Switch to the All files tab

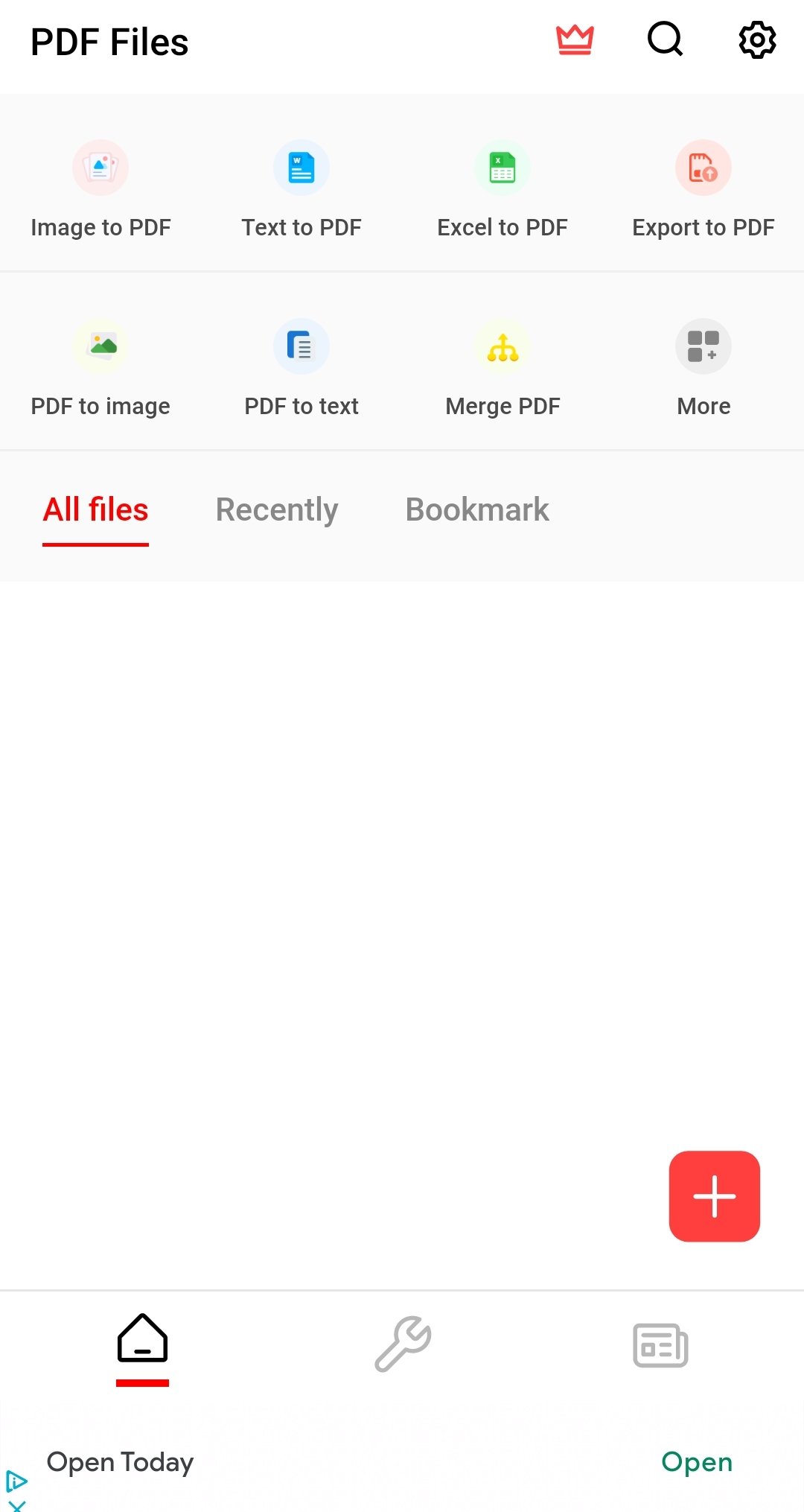95,510
